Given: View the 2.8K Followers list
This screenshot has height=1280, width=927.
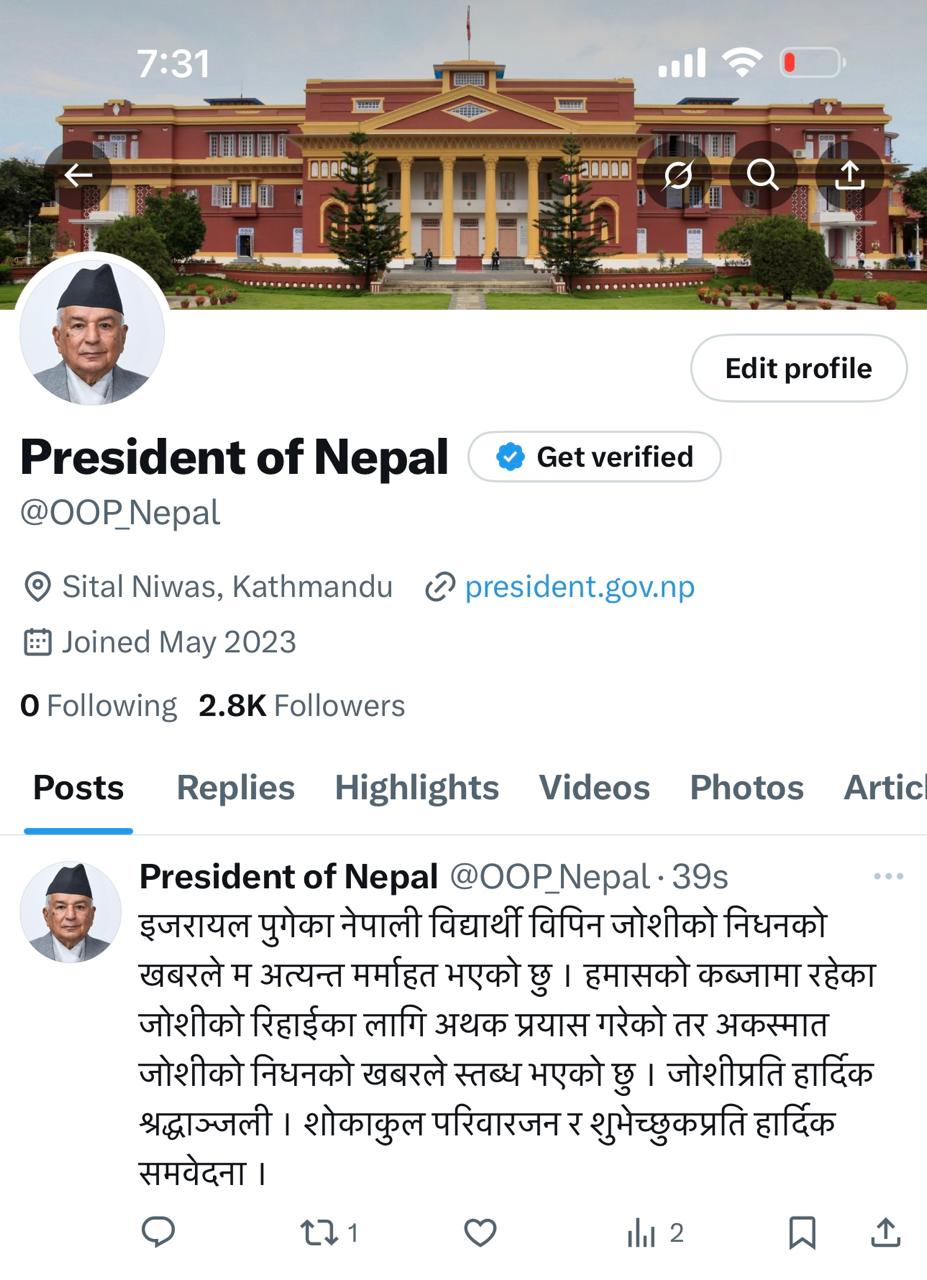Looking at the screenshot, I should [x=301, y=706].
